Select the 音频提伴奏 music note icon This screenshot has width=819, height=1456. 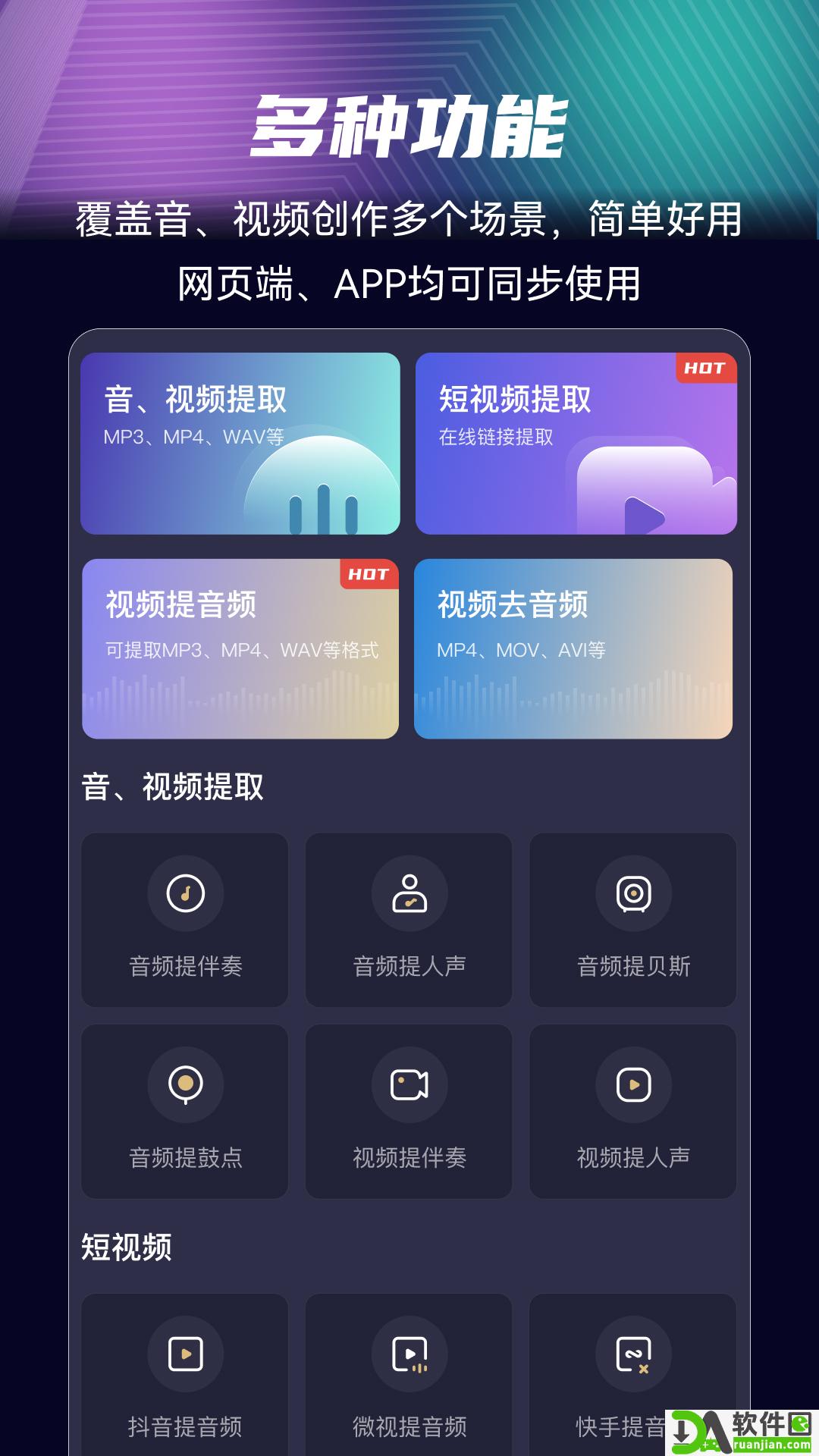click(184, 895)
